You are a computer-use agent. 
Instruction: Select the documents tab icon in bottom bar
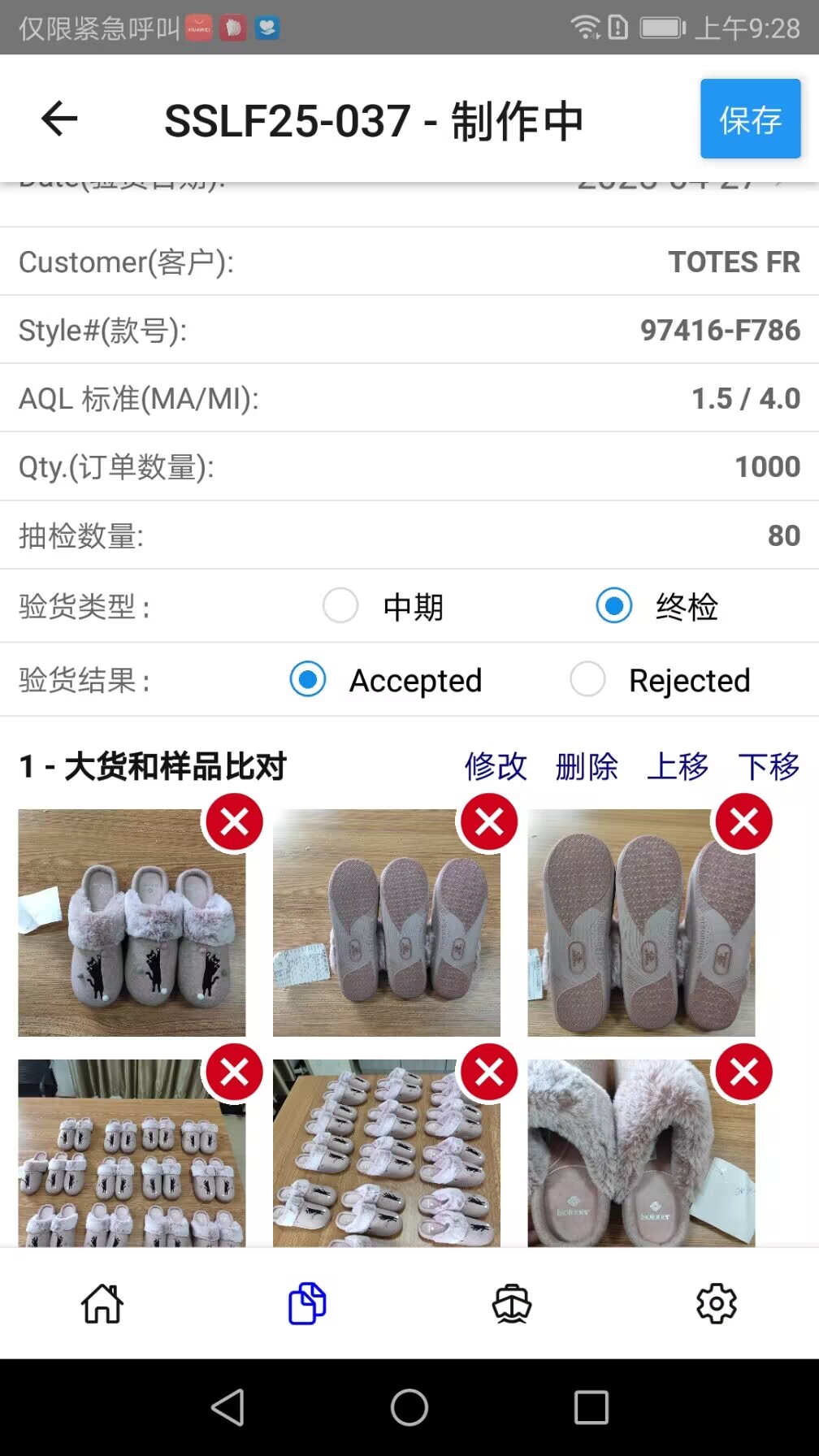(305, 1303)
